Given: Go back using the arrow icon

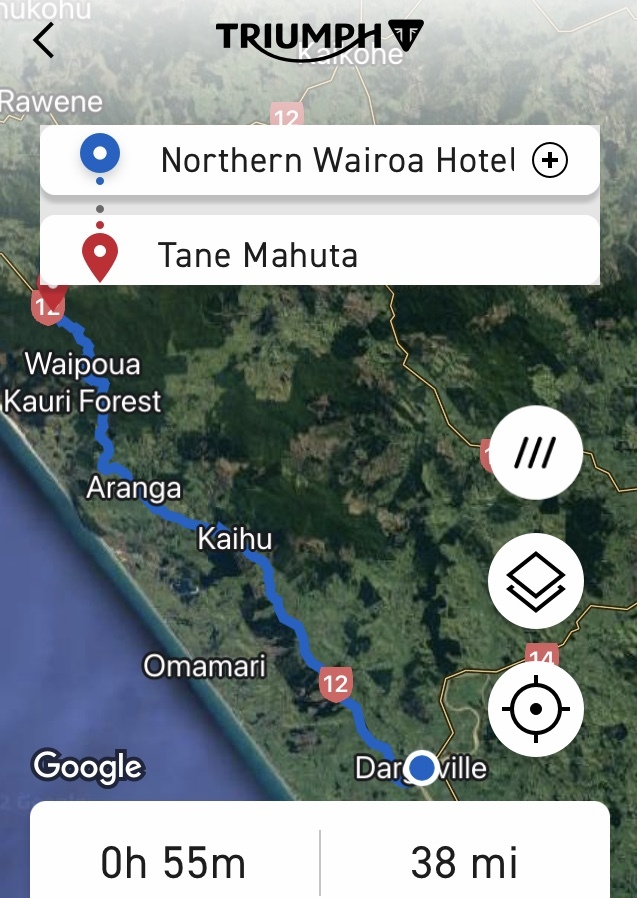Looking at the screenshot, I should [44, 41].
